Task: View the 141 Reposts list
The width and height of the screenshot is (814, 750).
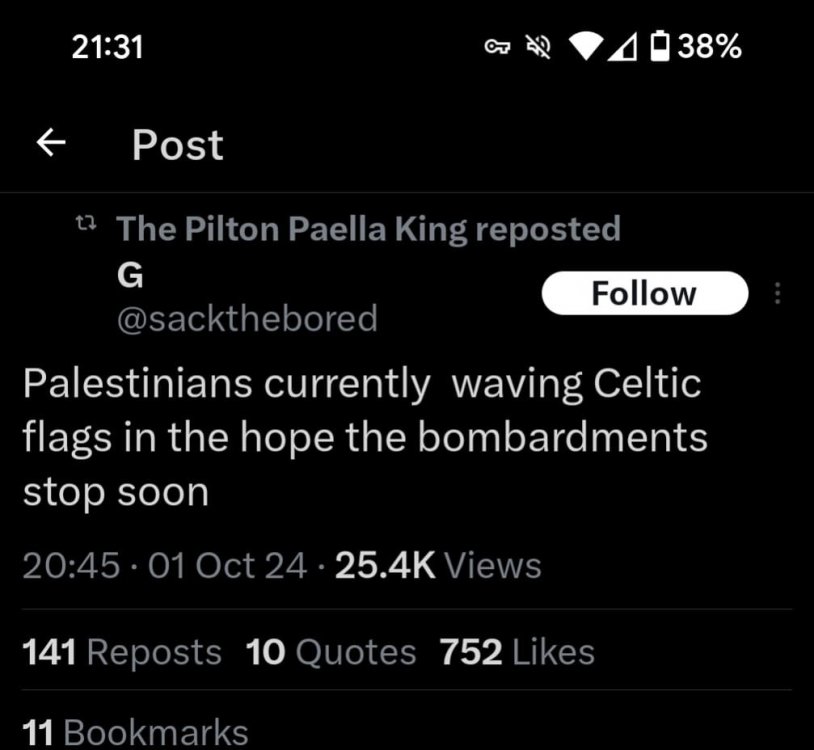Action: tap(121, 652)
